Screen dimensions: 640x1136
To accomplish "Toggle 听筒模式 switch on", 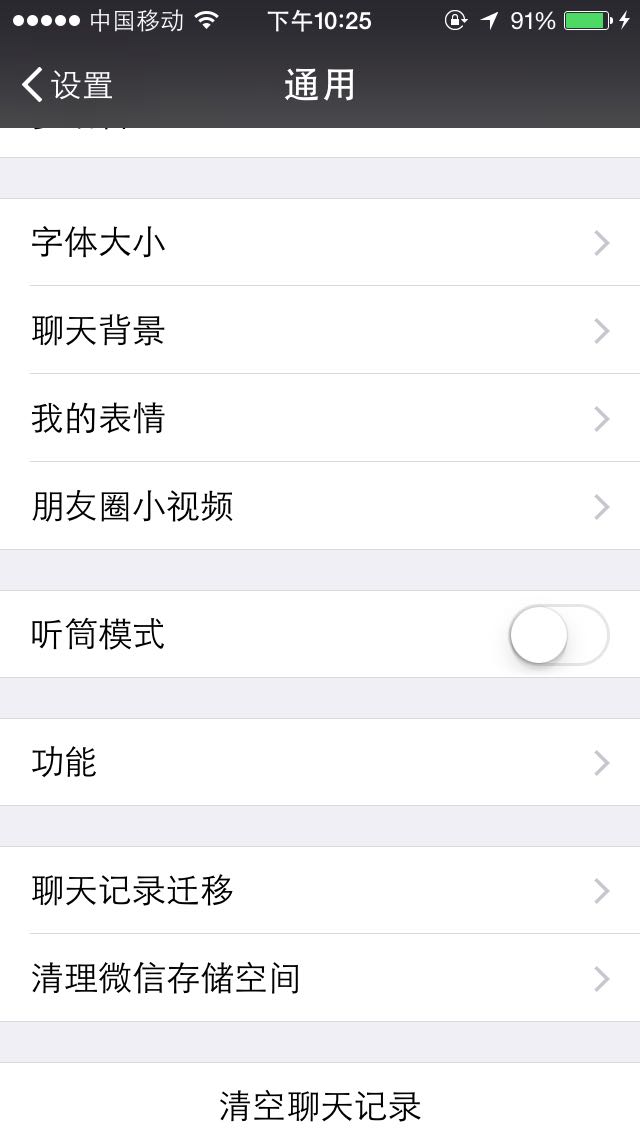I will pos(559,635).
